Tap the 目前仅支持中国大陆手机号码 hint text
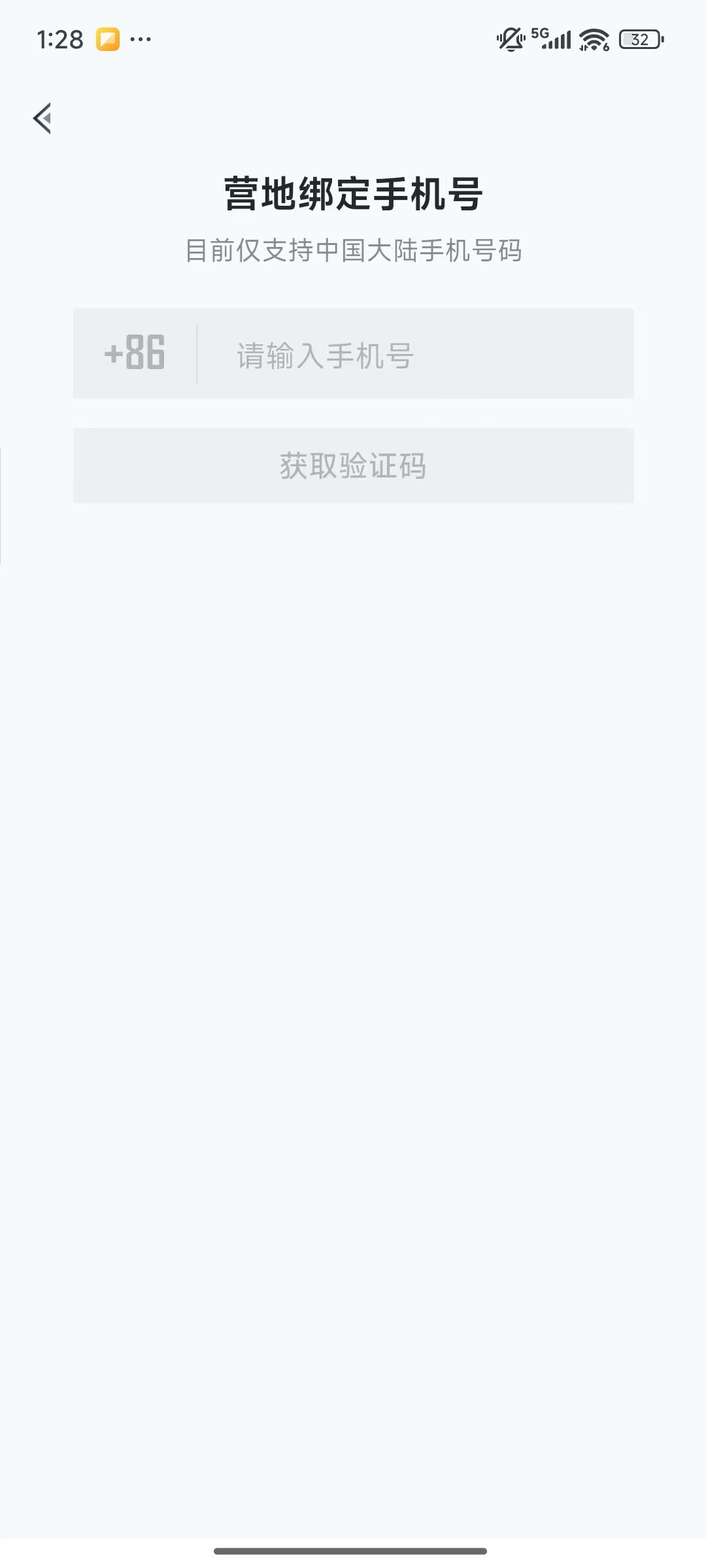Image resolution: width=706 pixels, height=1568 pixels. point(353,250)
